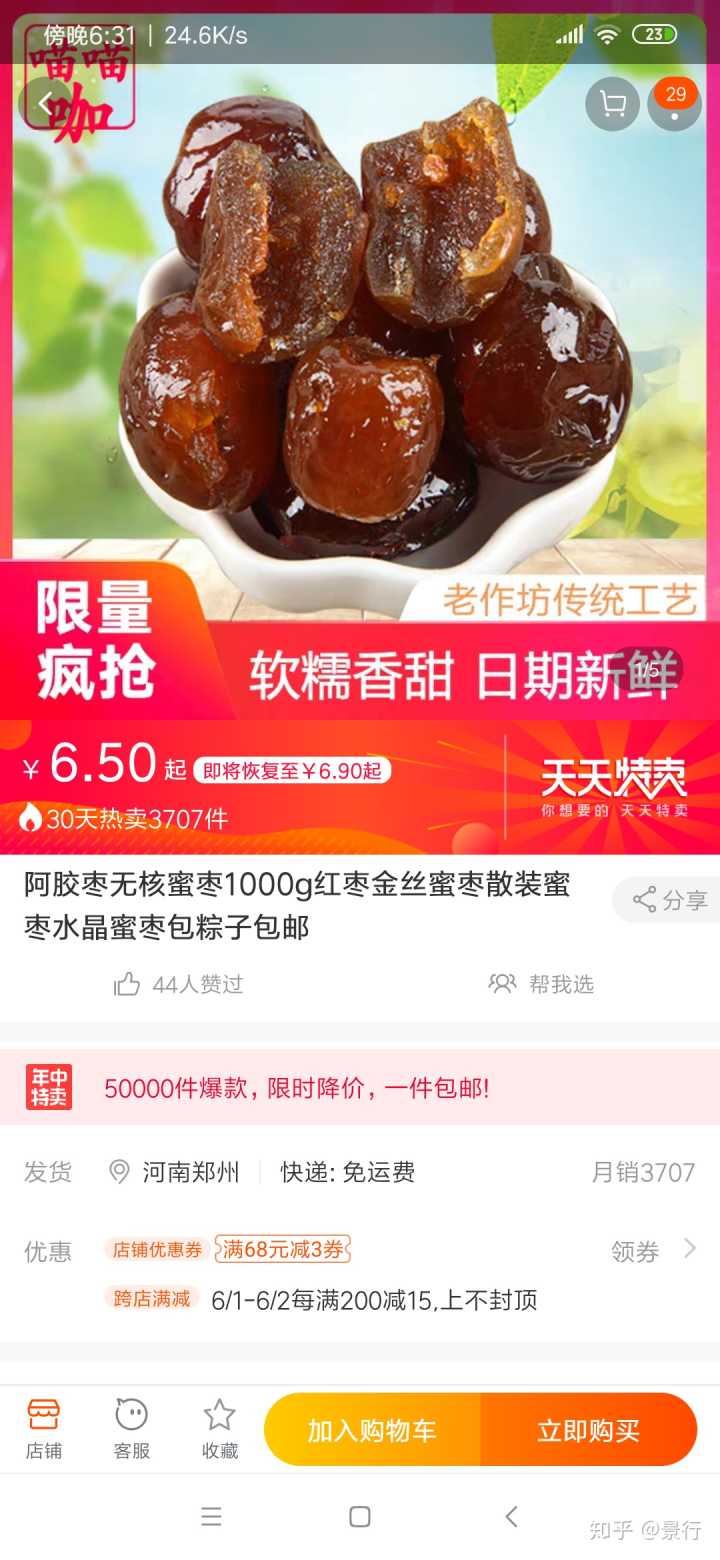The height and width of the screenshot is (1560, 720).
Task: Go to the system home screen
Action: [x=360, y=1516]
